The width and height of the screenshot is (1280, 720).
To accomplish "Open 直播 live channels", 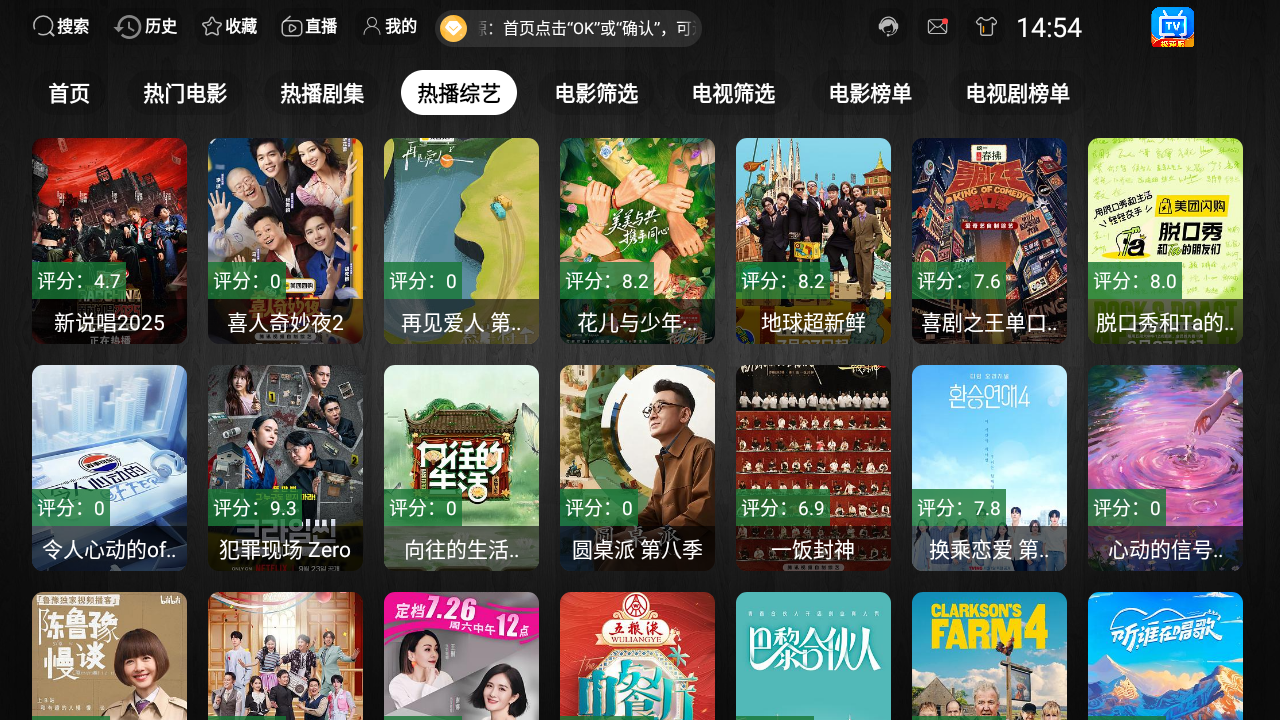I will tap(309, 27).
